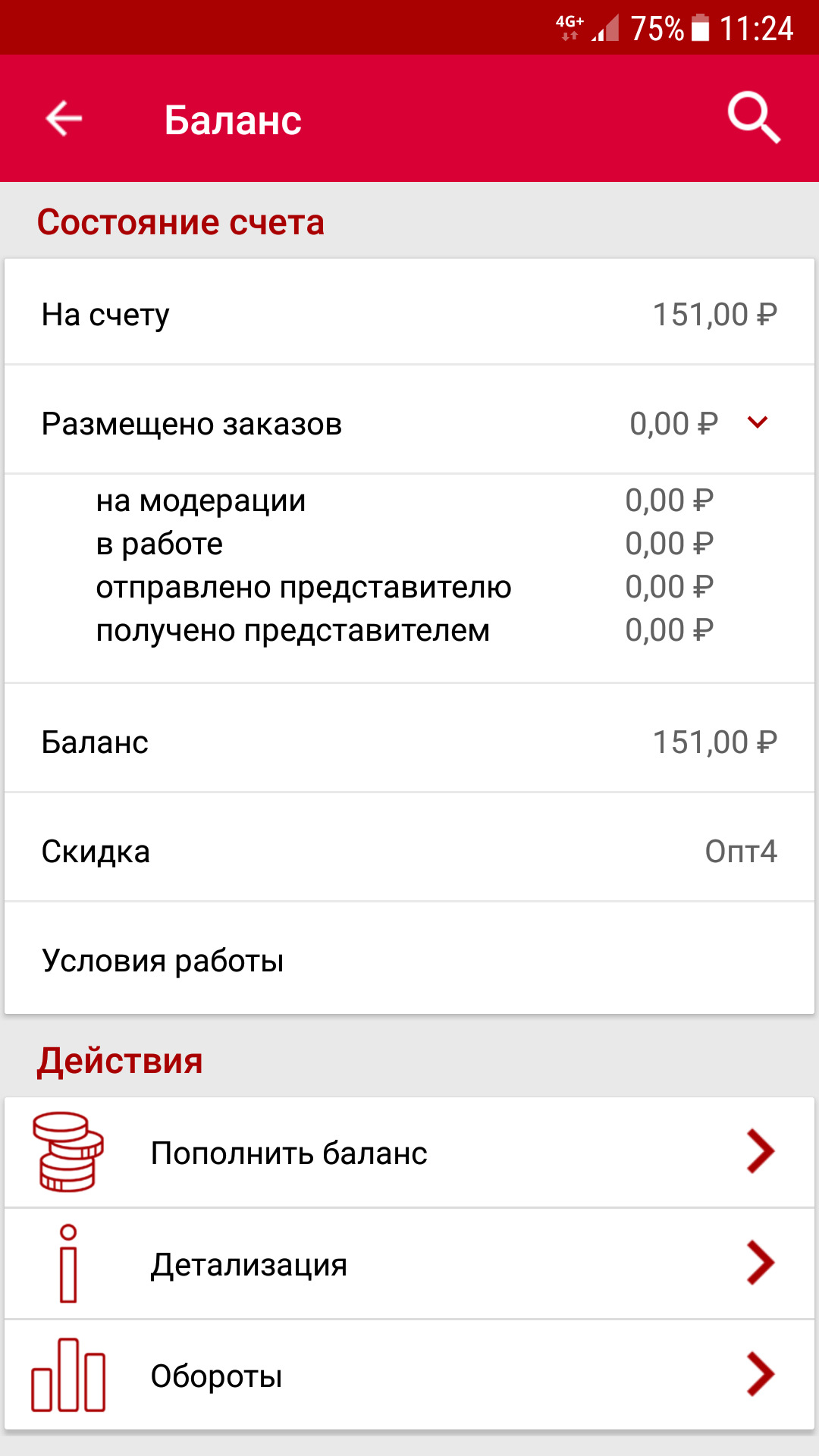Screen dimensions: 819x1456
Task: Collapse the Размещено заказов section
Action: [758, 422]
